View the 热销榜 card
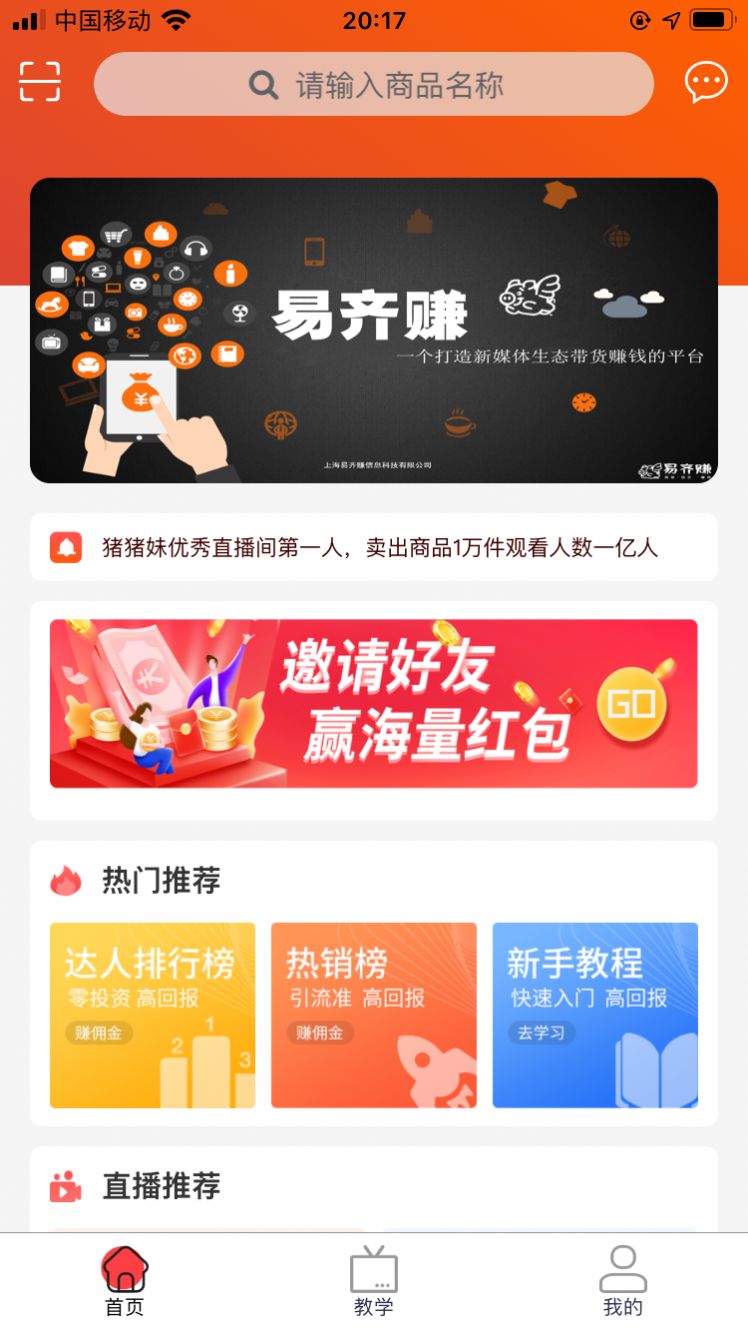 click(x=374, y=1015)
